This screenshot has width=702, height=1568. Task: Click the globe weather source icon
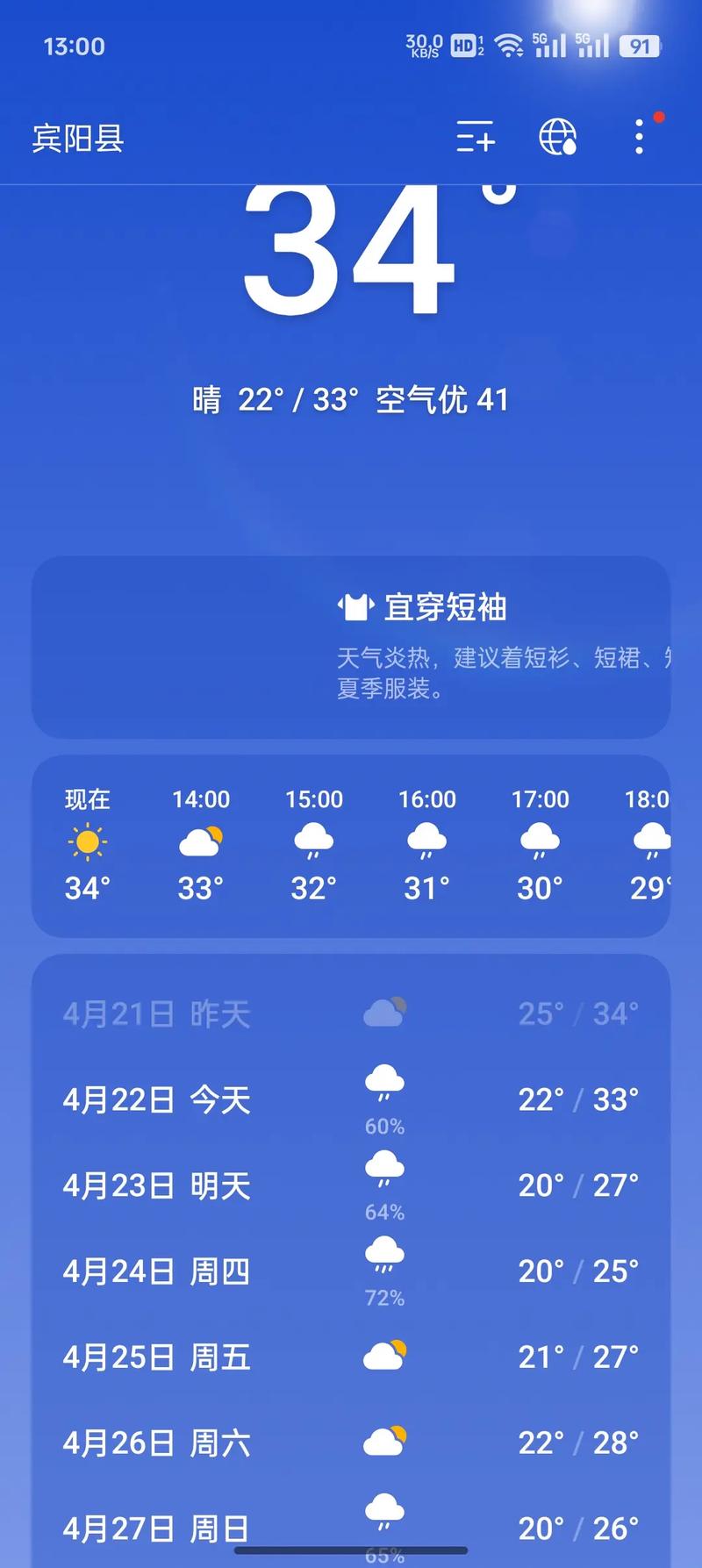556,139
